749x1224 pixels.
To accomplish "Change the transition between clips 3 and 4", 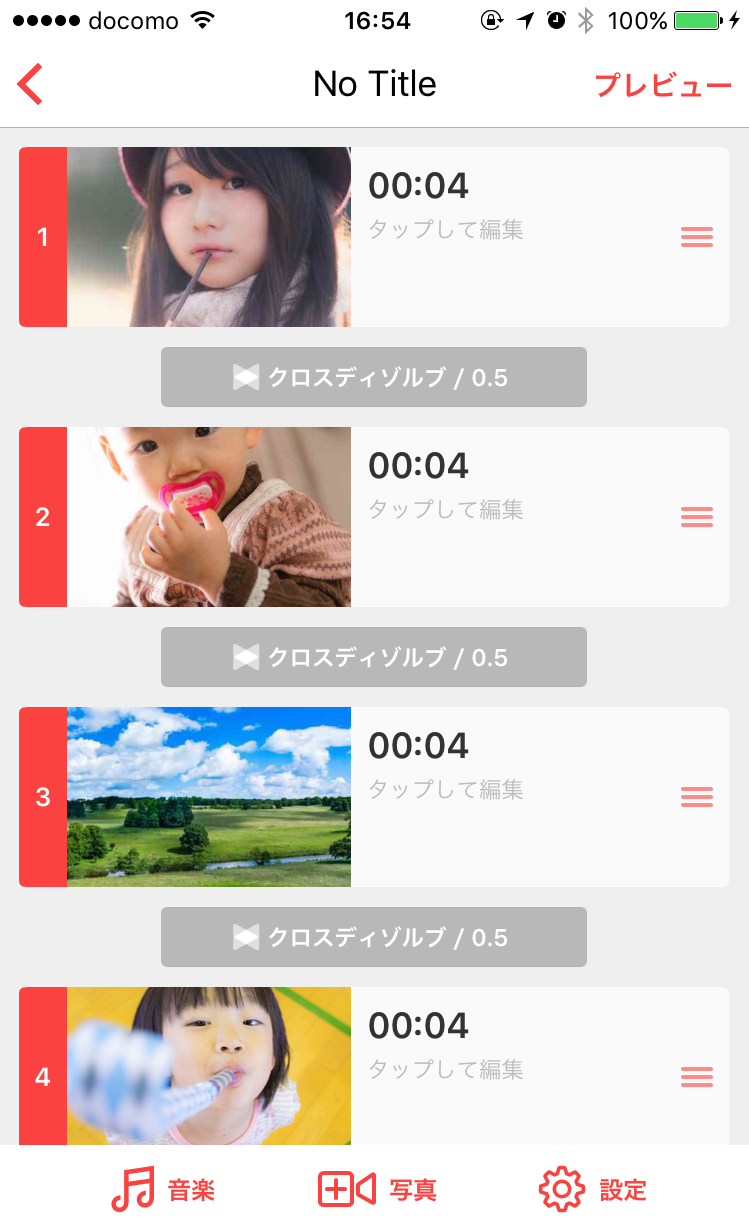I will click(374, 937).
